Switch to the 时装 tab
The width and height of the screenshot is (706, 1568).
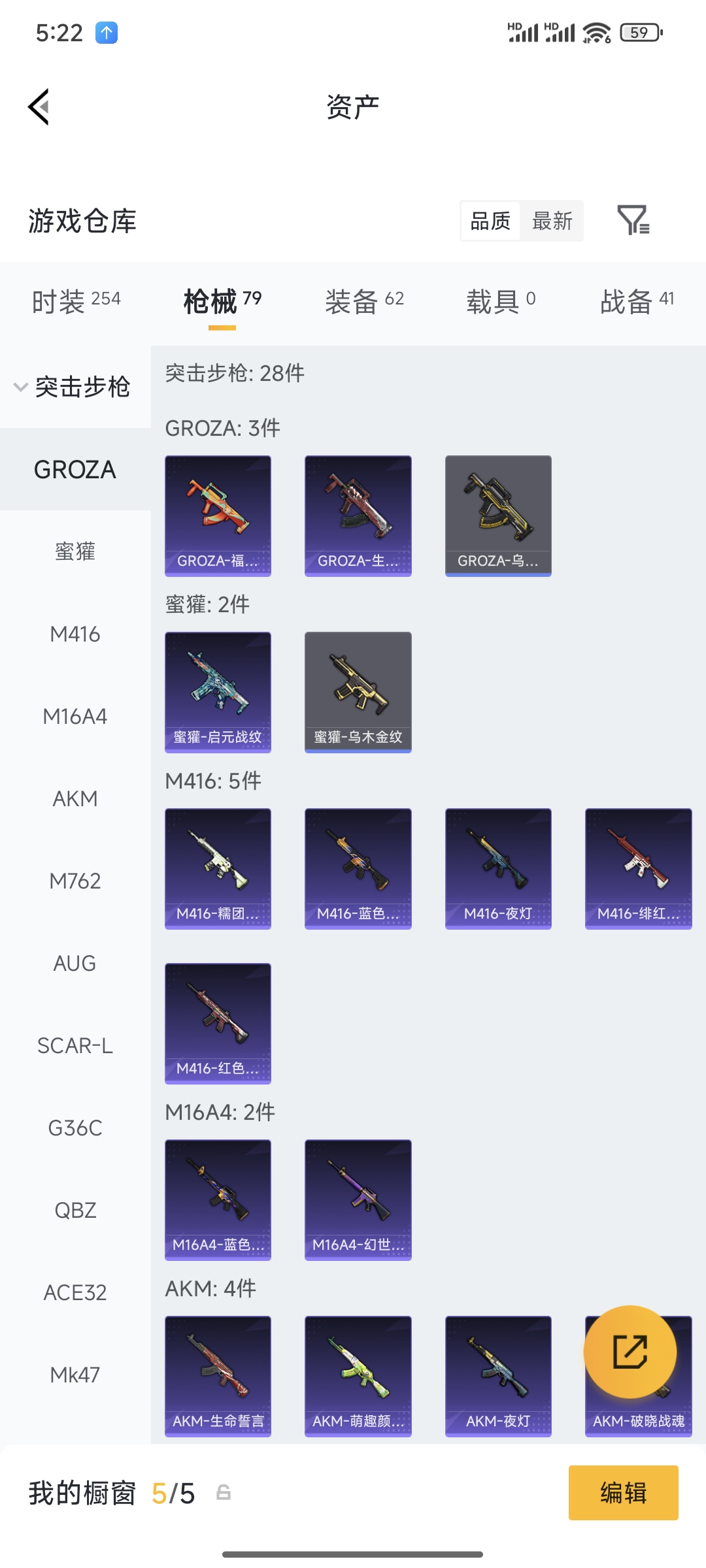[76, 301]
